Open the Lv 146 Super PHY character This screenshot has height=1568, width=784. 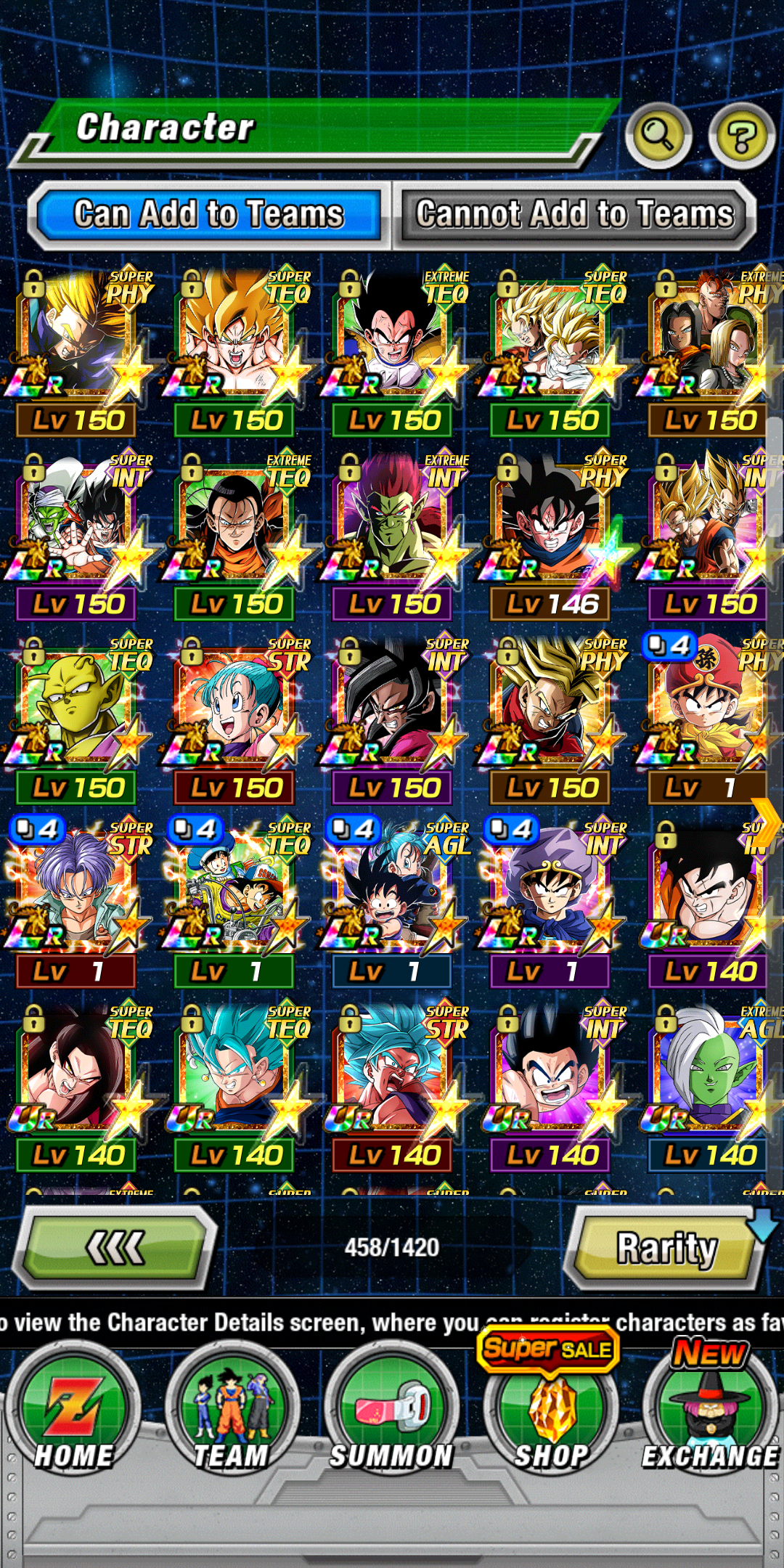[x=552, y=534]
